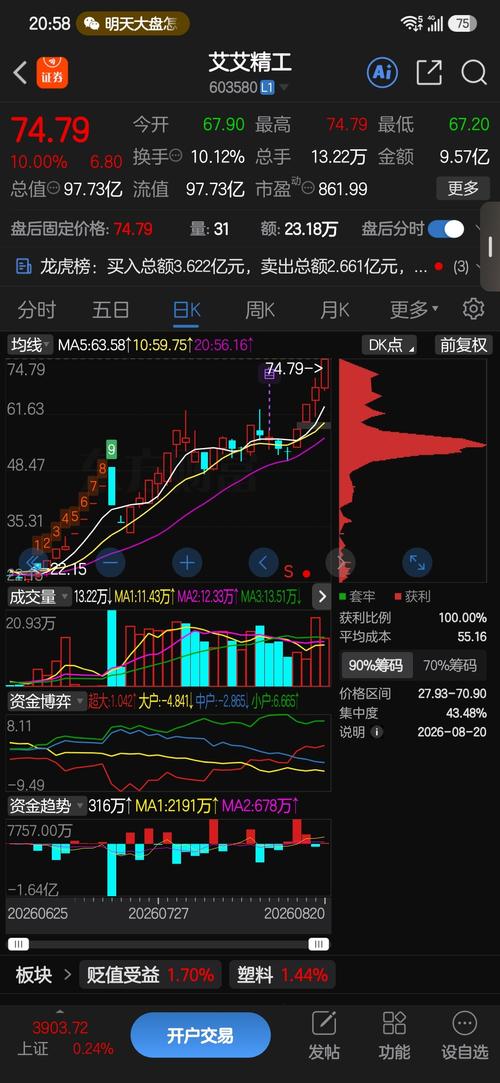Image resolution: width=500 pixels, height=1083 pixels.
Task: Open stock search magnifier
Action: point(474,72)
